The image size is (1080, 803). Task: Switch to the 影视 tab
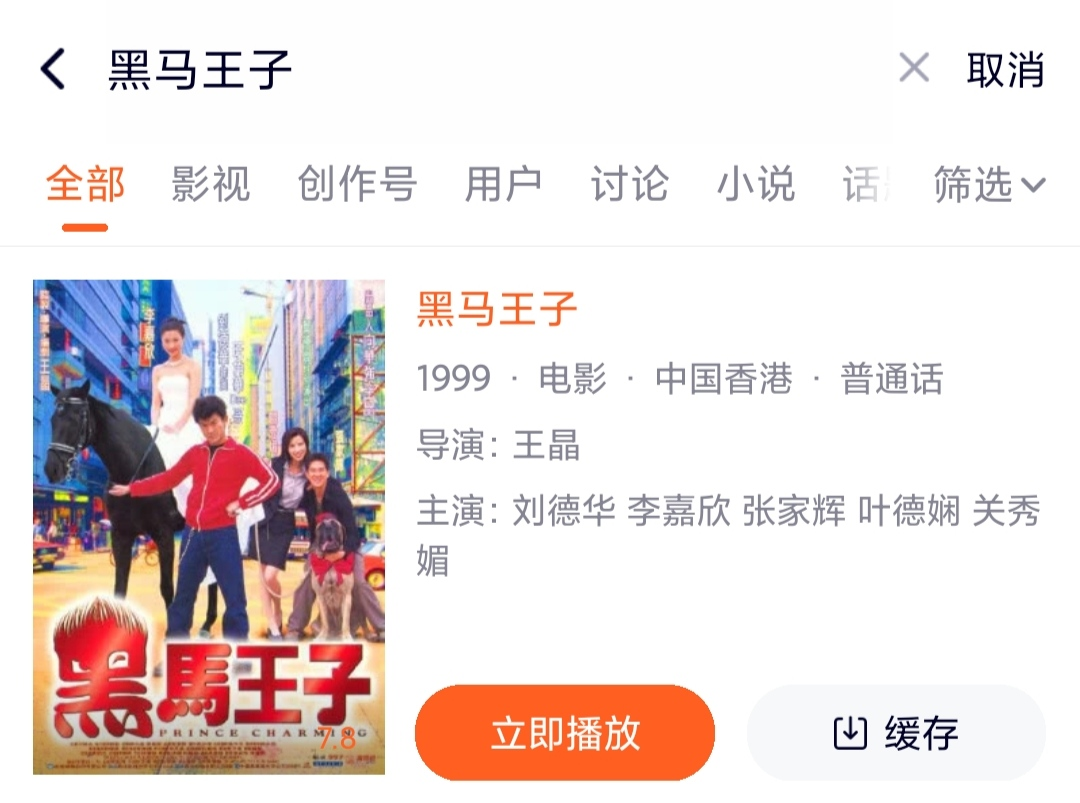point(210,185)
